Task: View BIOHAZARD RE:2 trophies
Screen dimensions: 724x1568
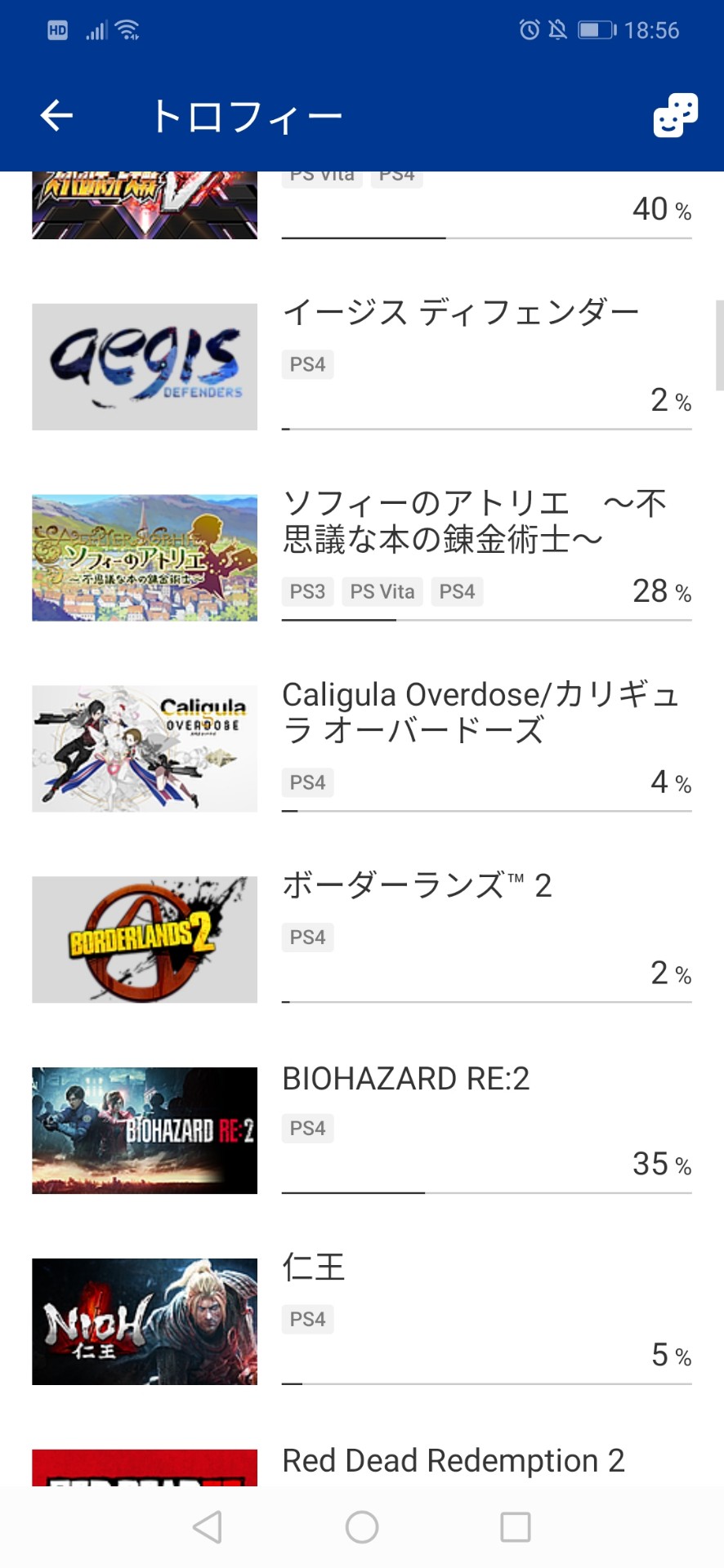Action: (x=362, y=1131)
